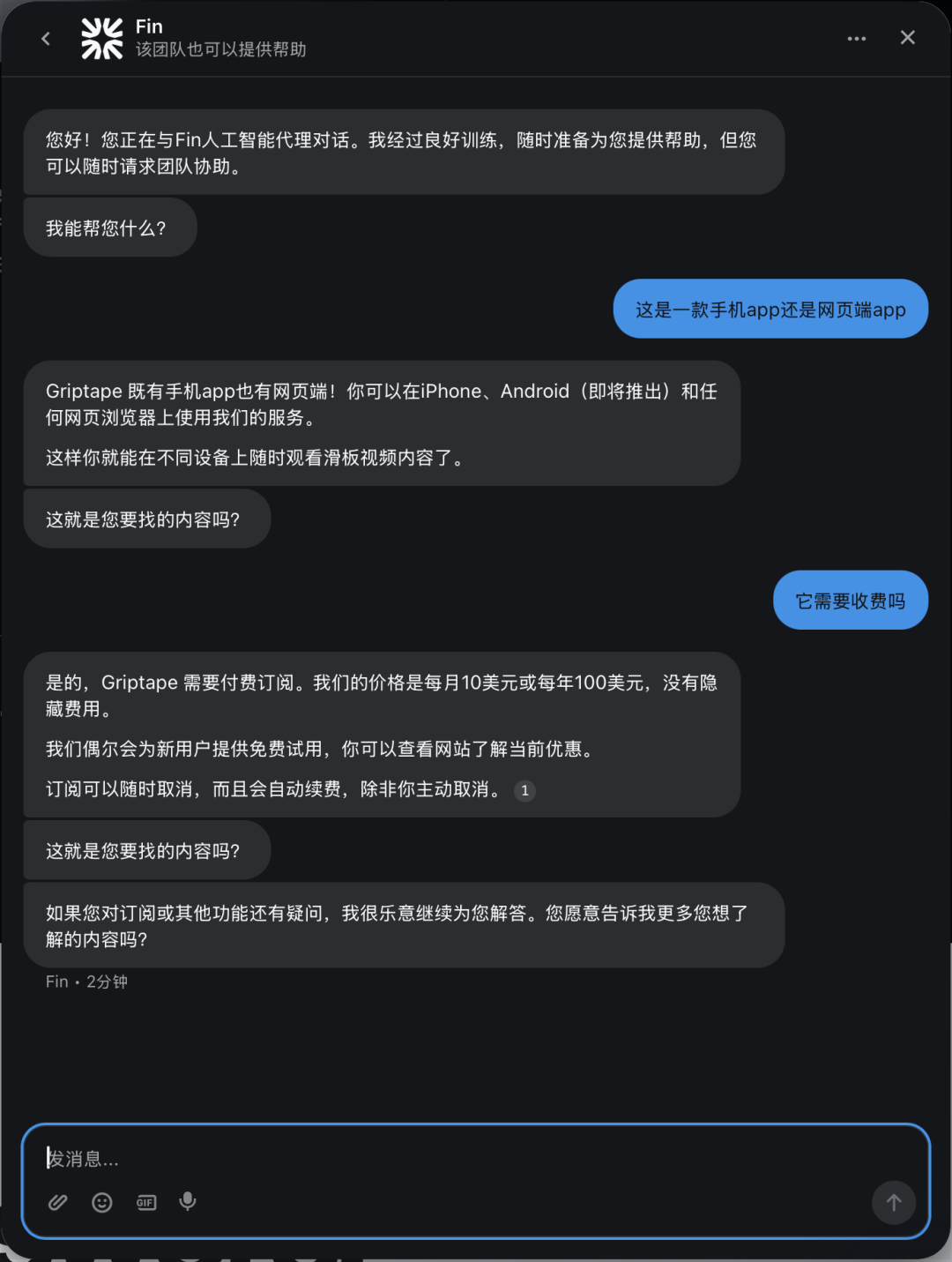The width and height of the screenshot is (952, 1262).
Task: Click the greeting message from Fin
Action: (x=401, y=152)
